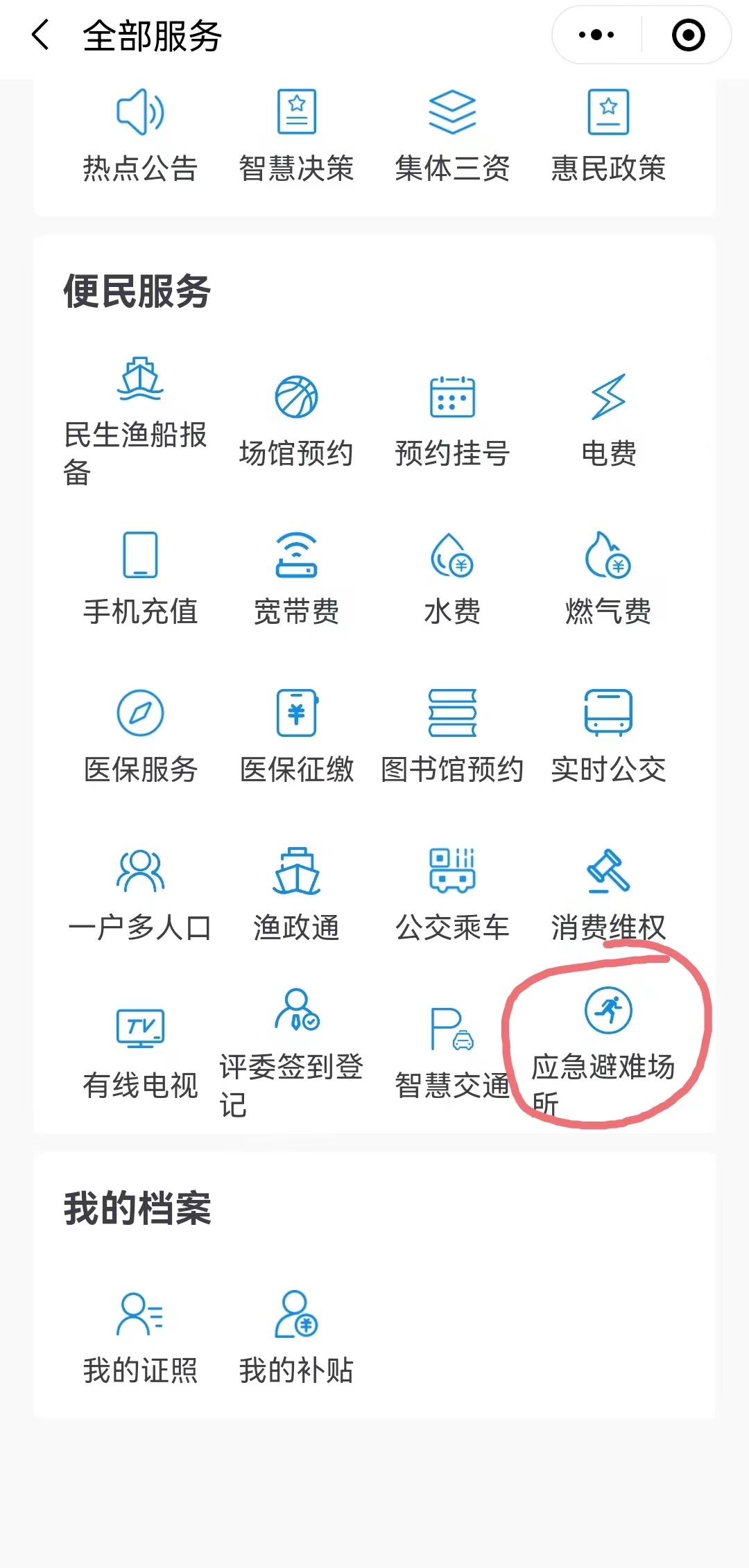Open 手机充值 phone top-up
749x1568 pixels.
[140, 578]
